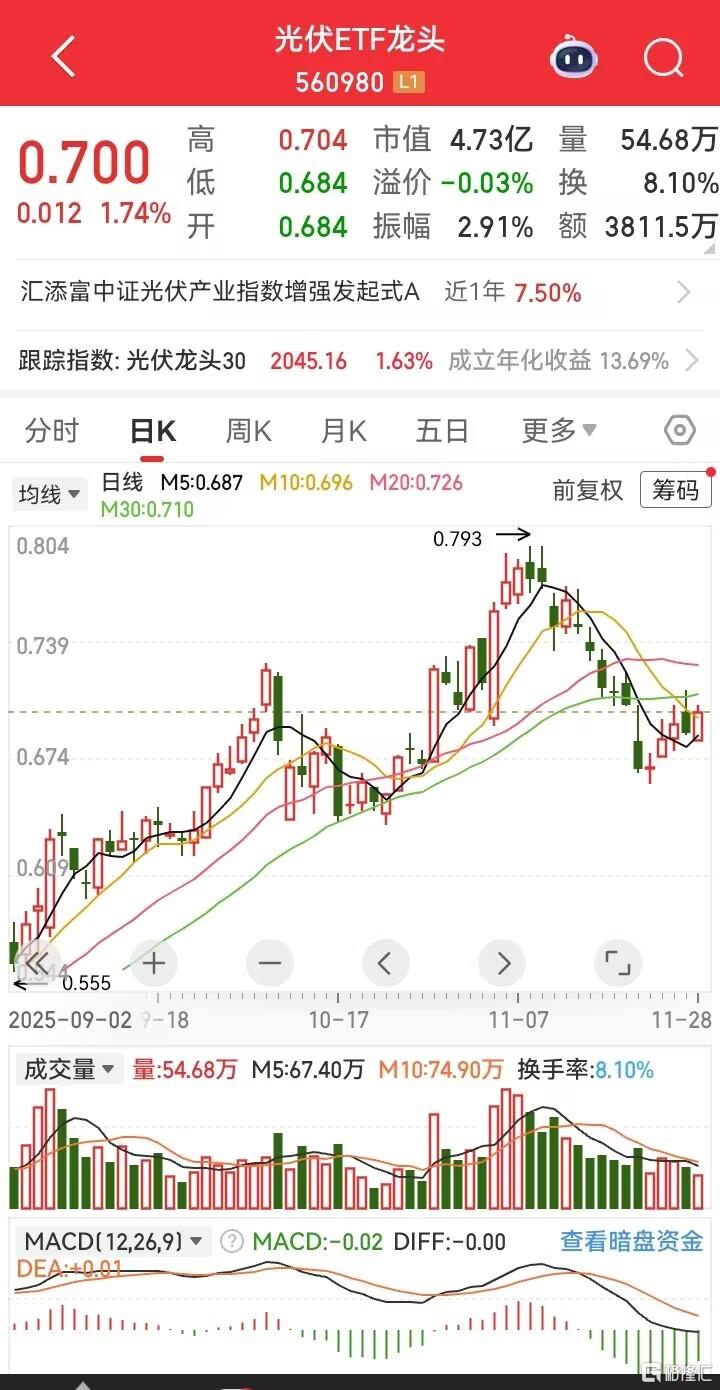This screenshot has width=720, height=1390.
Task: Open the 查看暗盘资金 link
Action: (631, 1241)
